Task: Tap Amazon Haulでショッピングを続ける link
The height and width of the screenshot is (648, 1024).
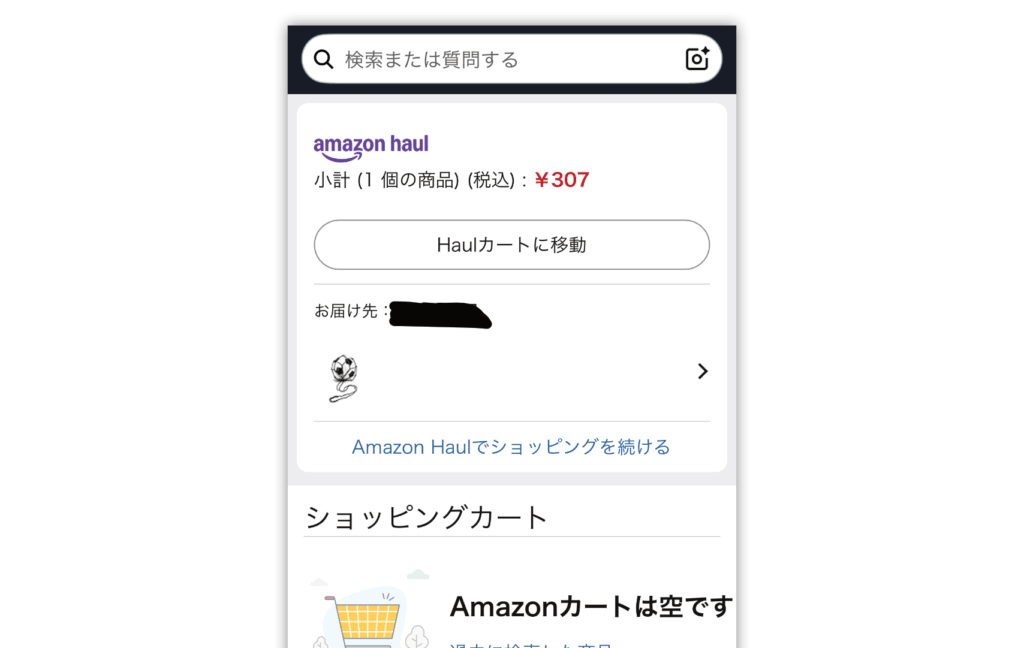Action: [511, 447]
